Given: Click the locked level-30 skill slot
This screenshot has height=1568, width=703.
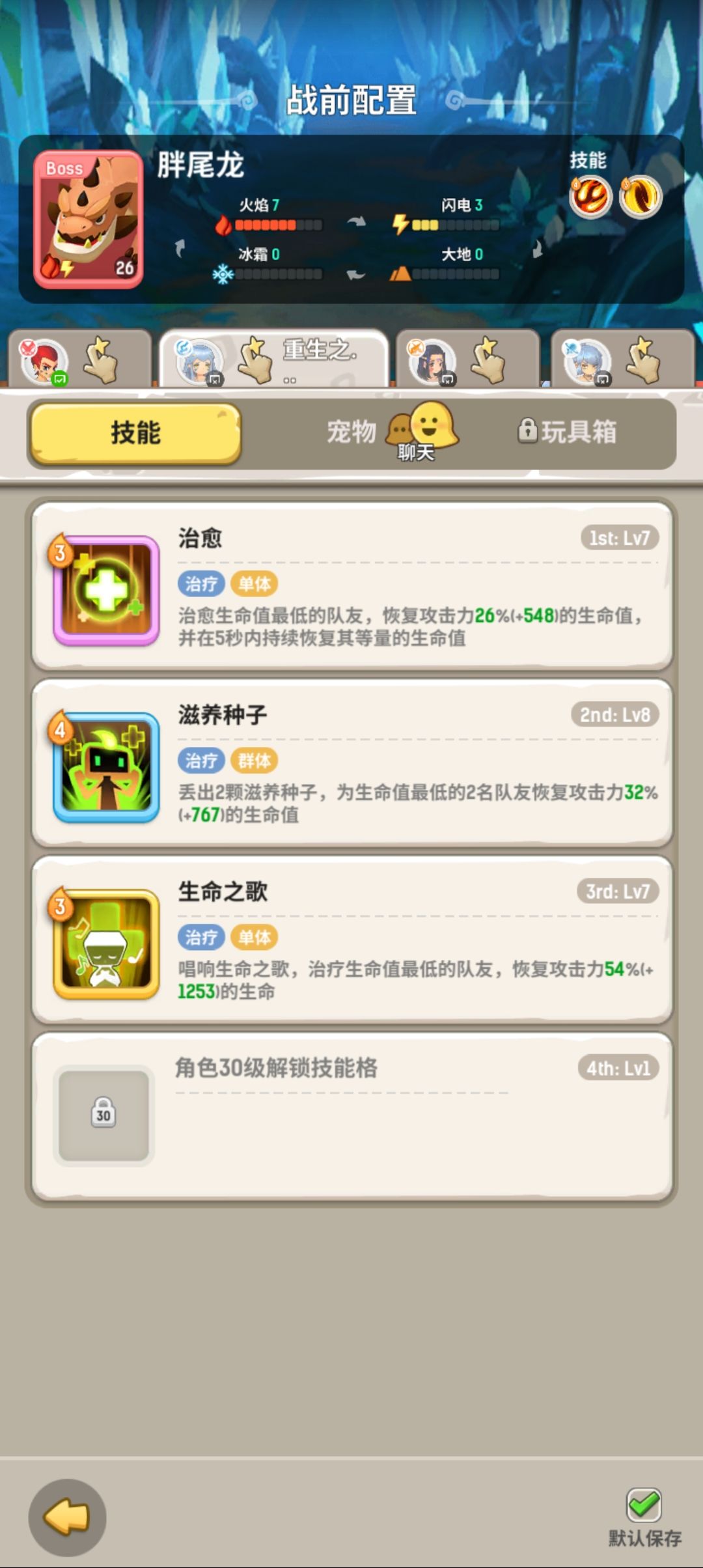Looking at the screenshot, I should click(103, 1115).
